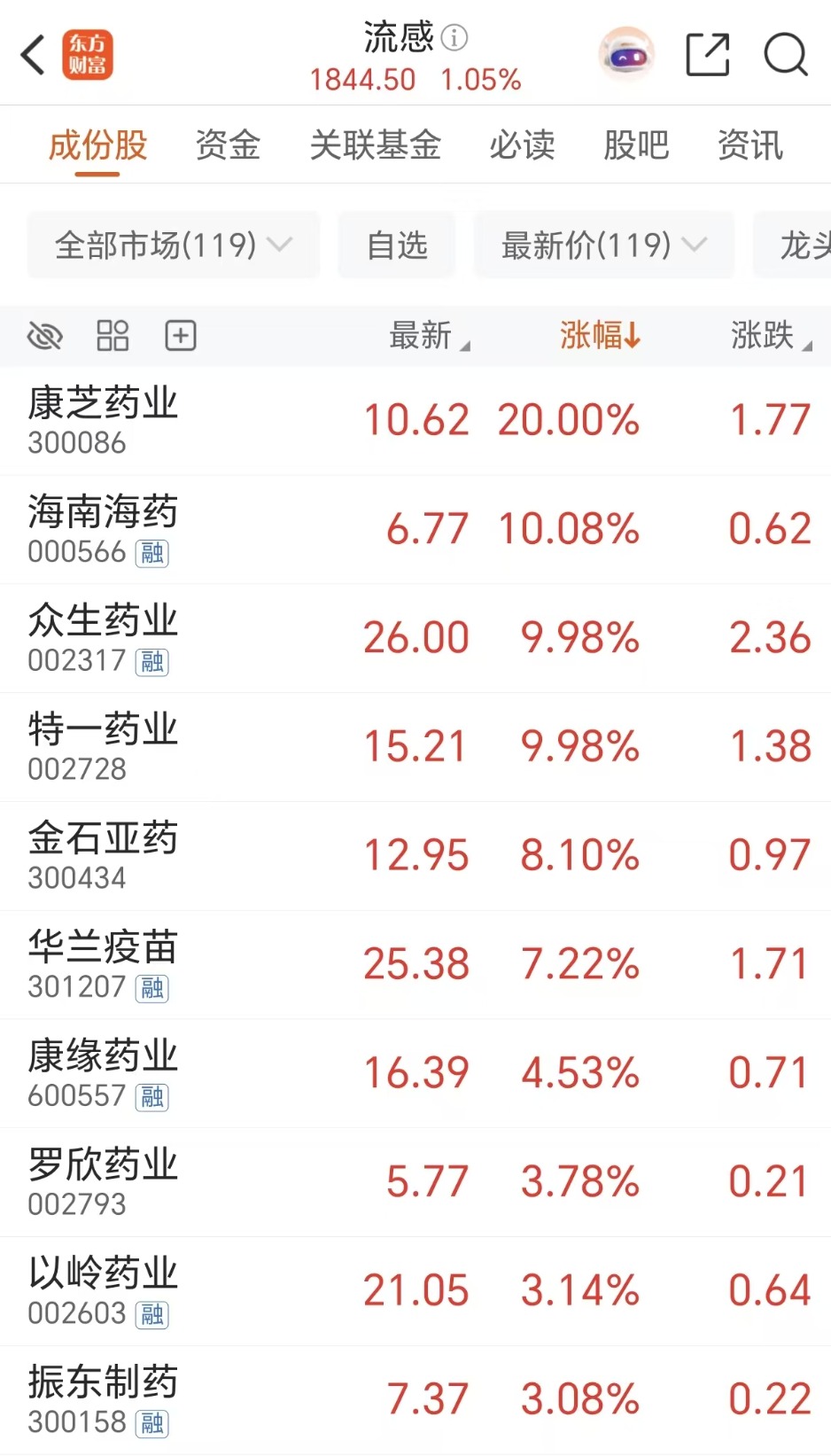Open 康芝药业 stock details

pos(104,420)
